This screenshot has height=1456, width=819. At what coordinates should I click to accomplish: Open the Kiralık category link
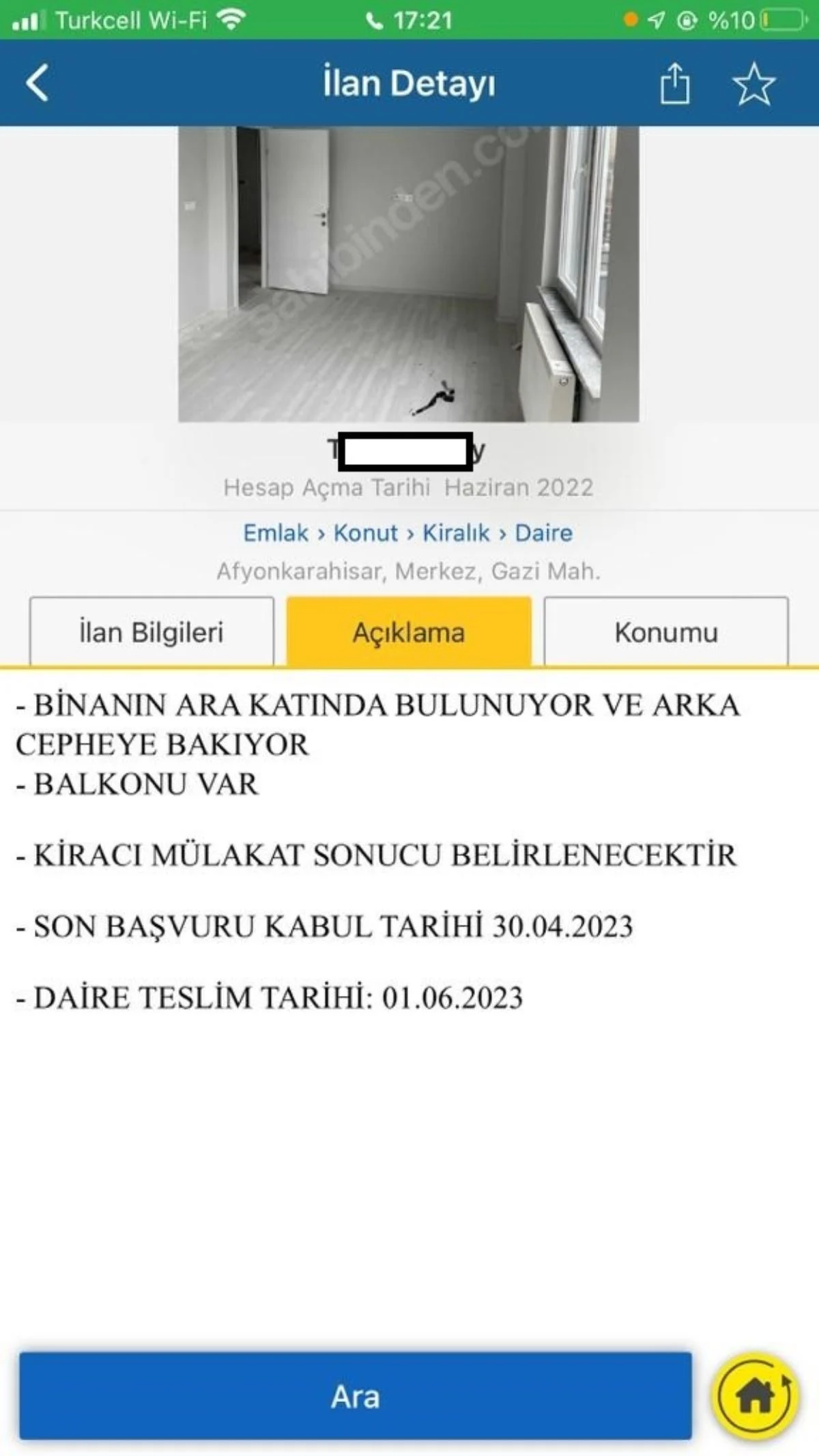coord(456,533)
